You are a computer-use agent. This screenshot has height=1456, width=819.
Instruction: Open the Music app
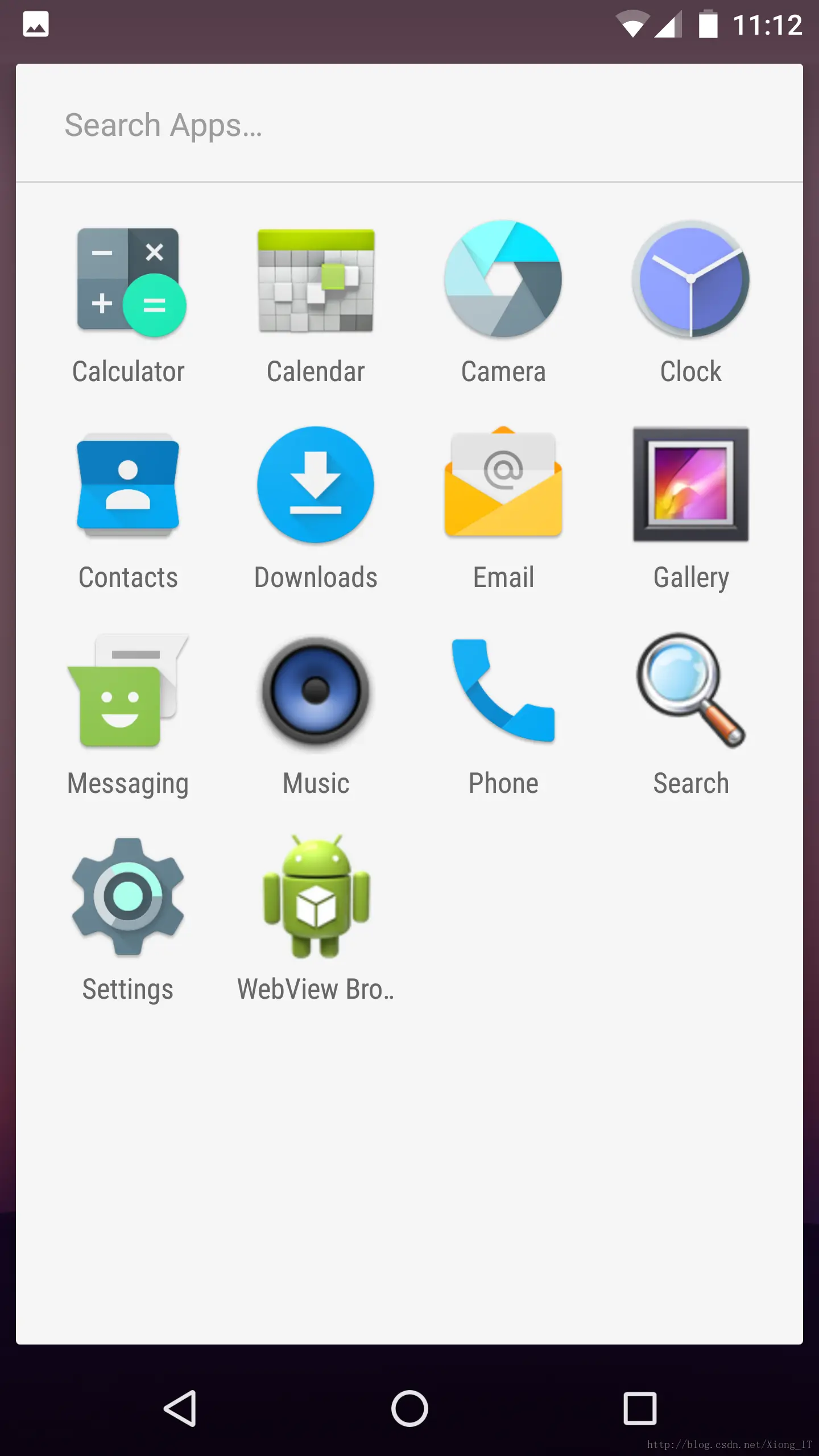coord(316,691)
